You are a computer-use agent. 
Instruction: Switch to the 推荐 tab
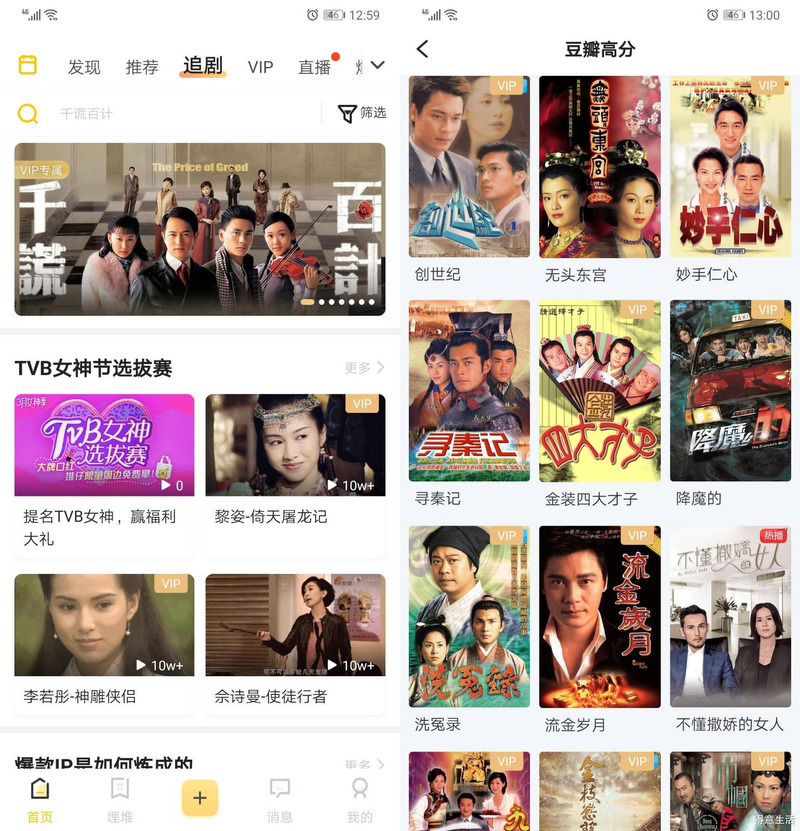[x=142, y=67]
